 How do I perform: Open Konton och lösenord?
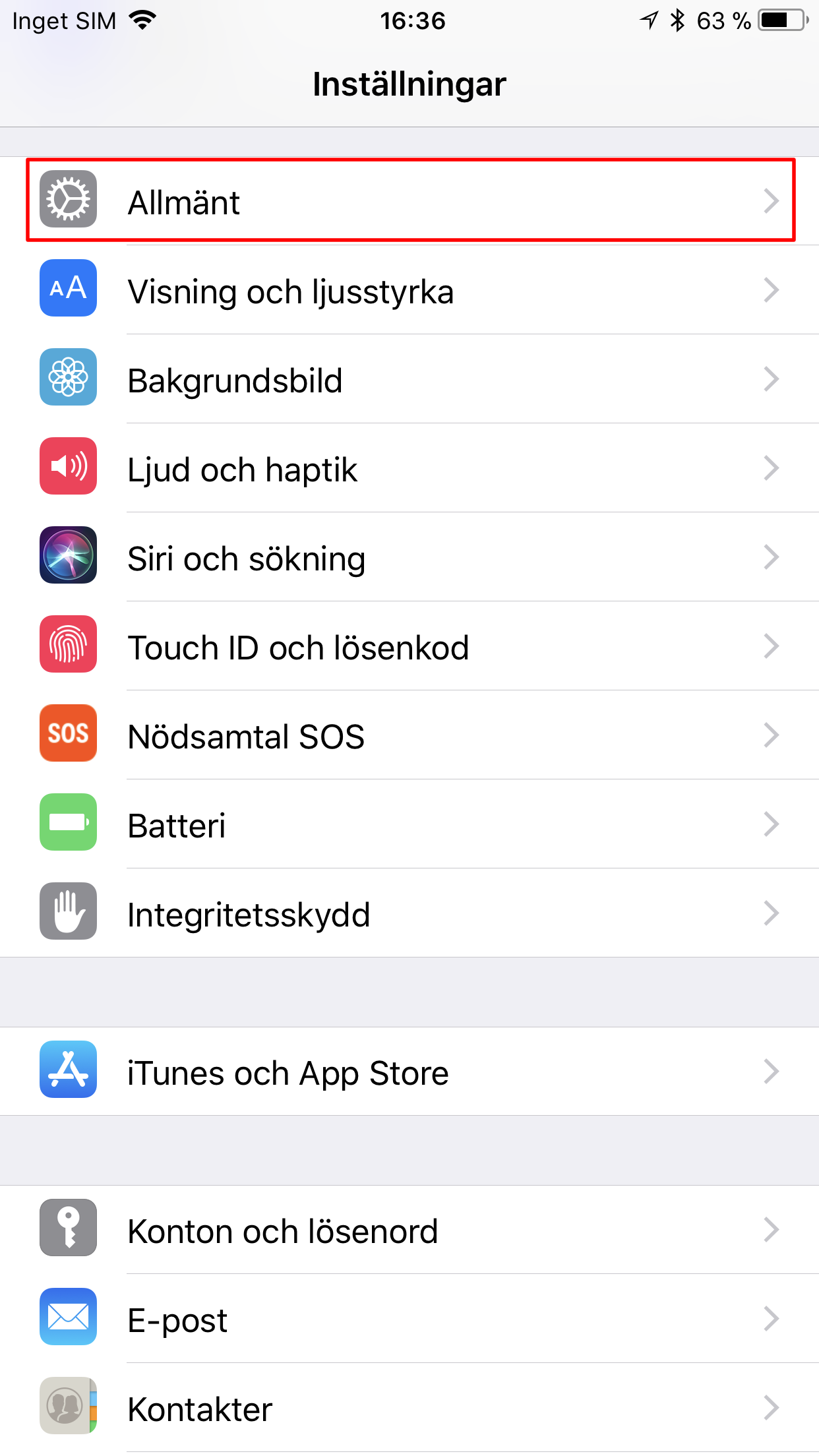point(409,1230)
